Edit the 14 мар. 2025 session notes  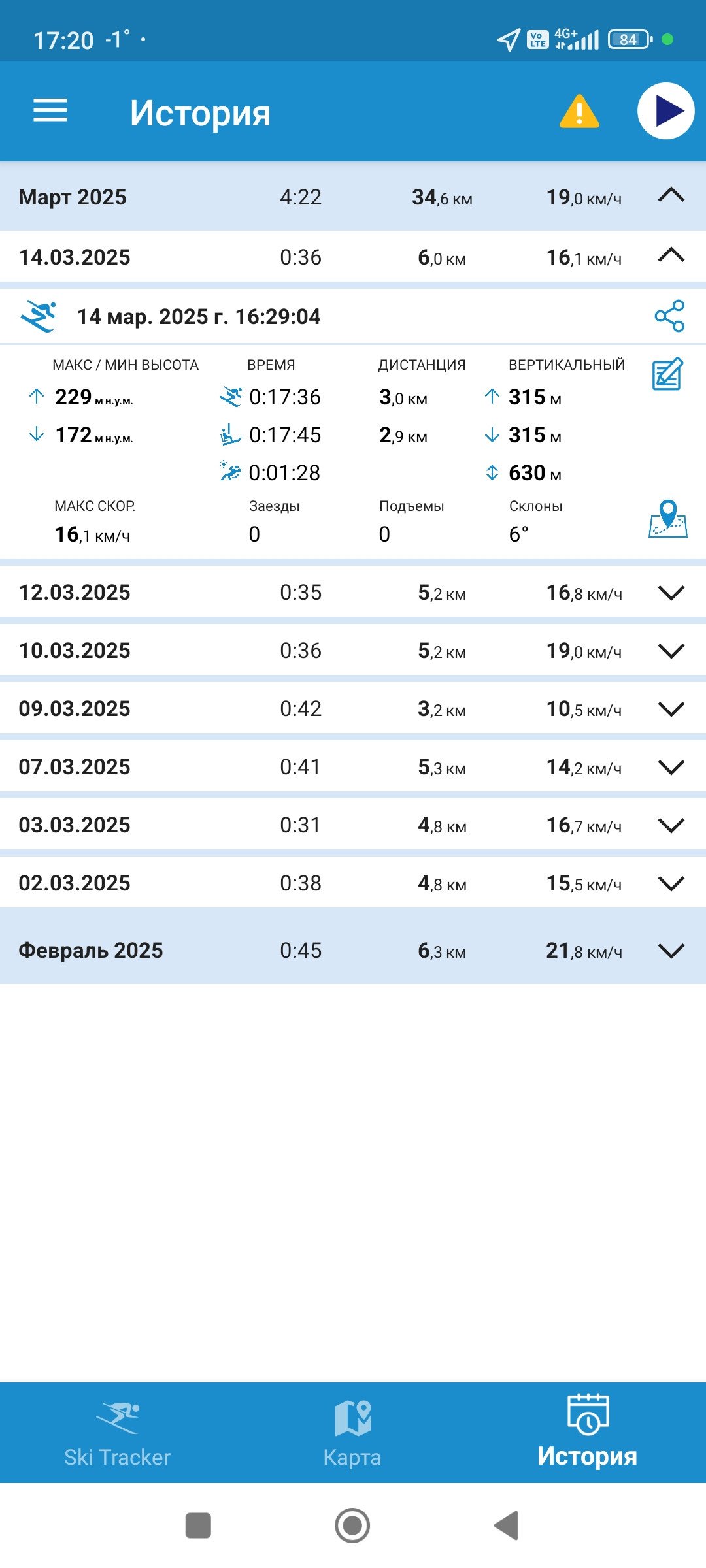(x=667, y=374)
